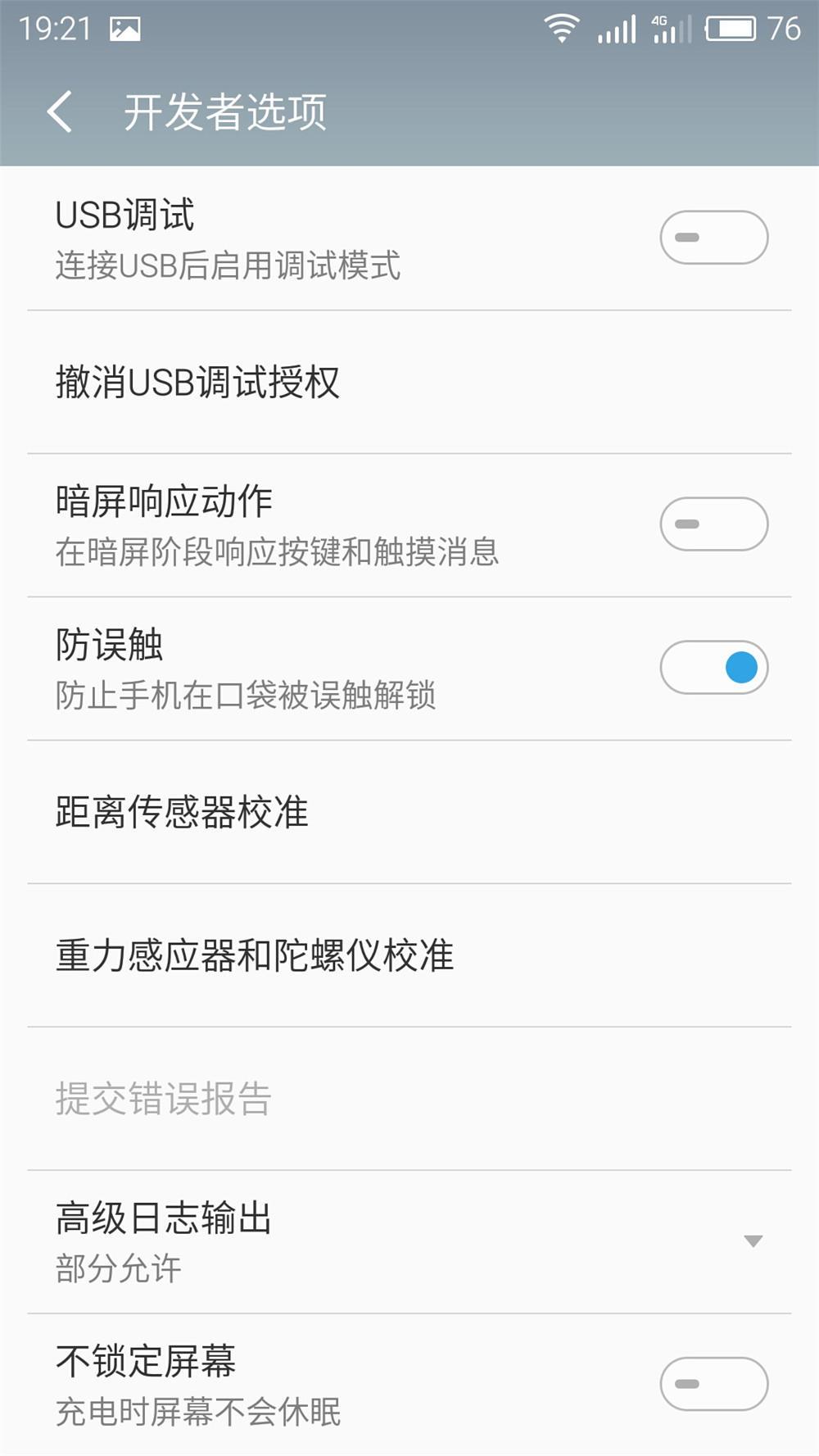
Task: Tap the 开发者选项 title bar
Action: [x=224, y=111]
